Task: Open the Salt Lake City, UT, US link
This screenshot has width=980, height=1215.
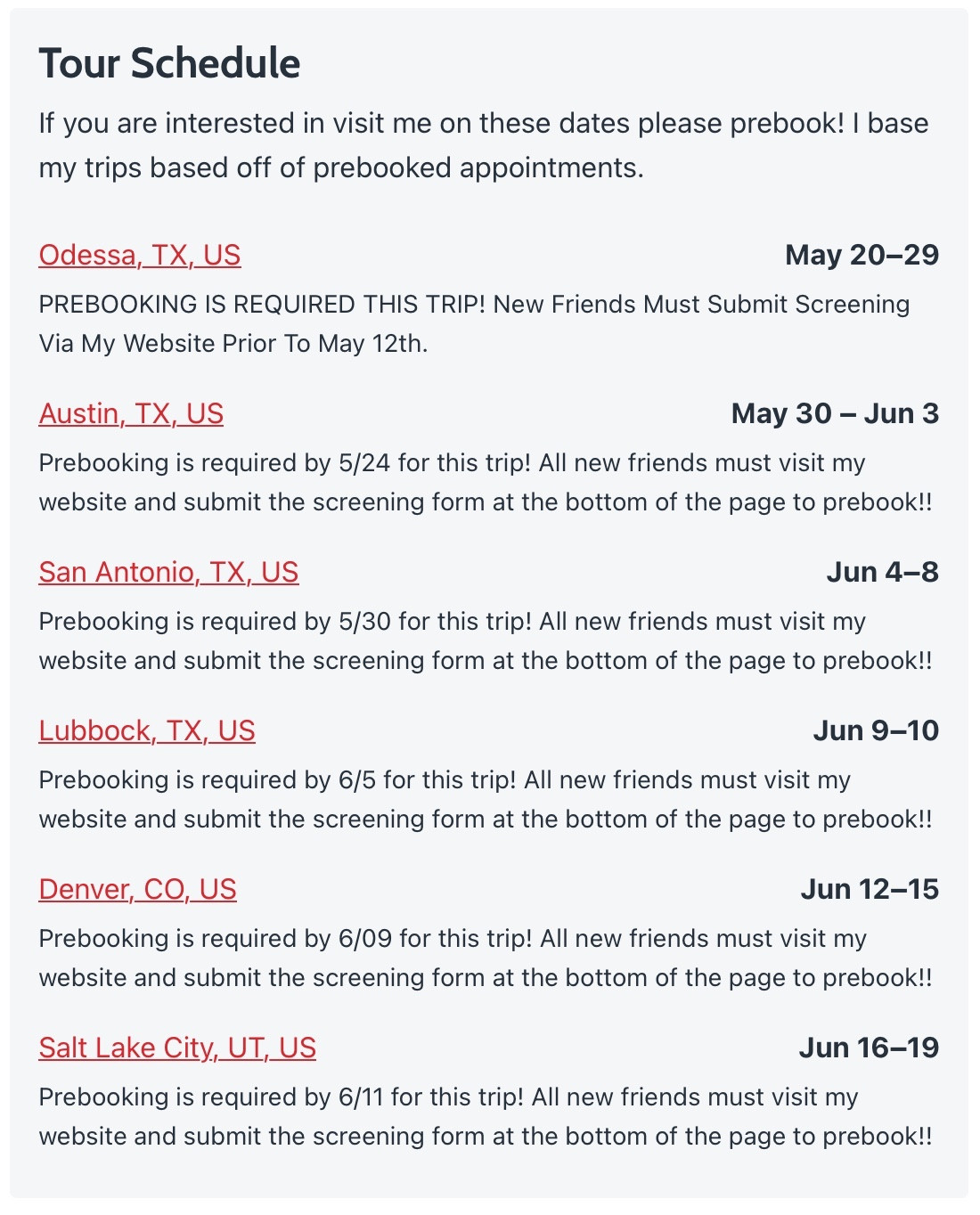Action: pos(177,1048)
